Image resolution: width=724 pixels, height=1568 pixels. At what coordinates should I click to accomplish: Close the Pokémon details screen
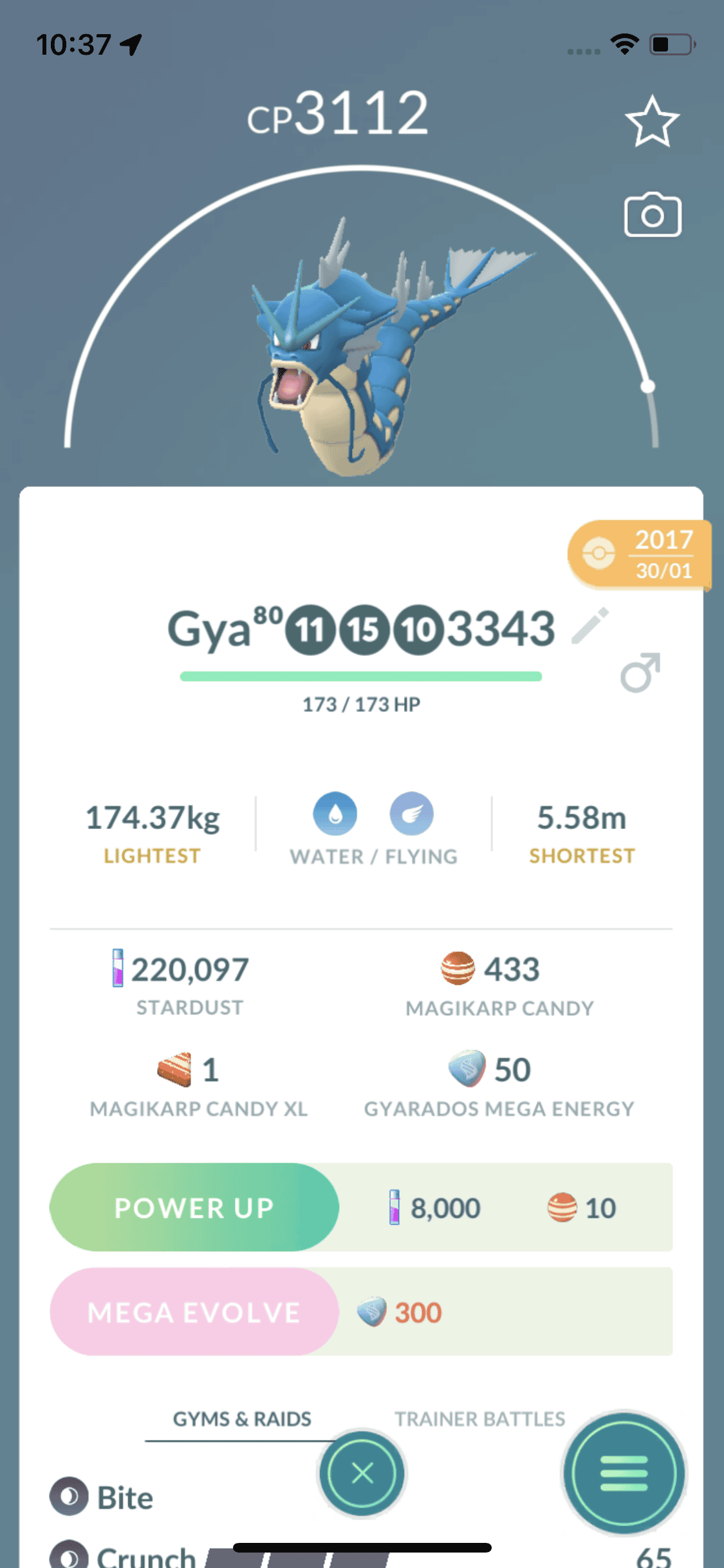362,1473
